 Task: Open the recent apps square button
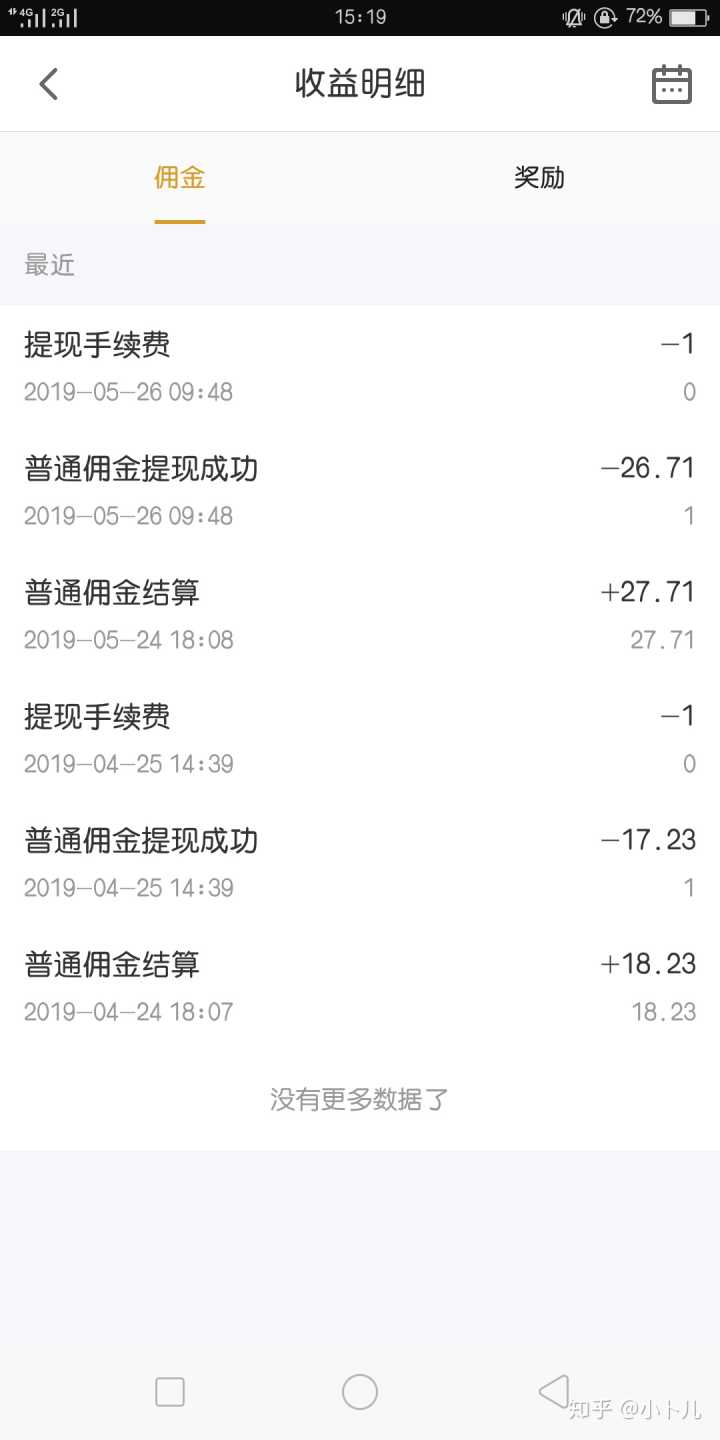coord(170,1391)
